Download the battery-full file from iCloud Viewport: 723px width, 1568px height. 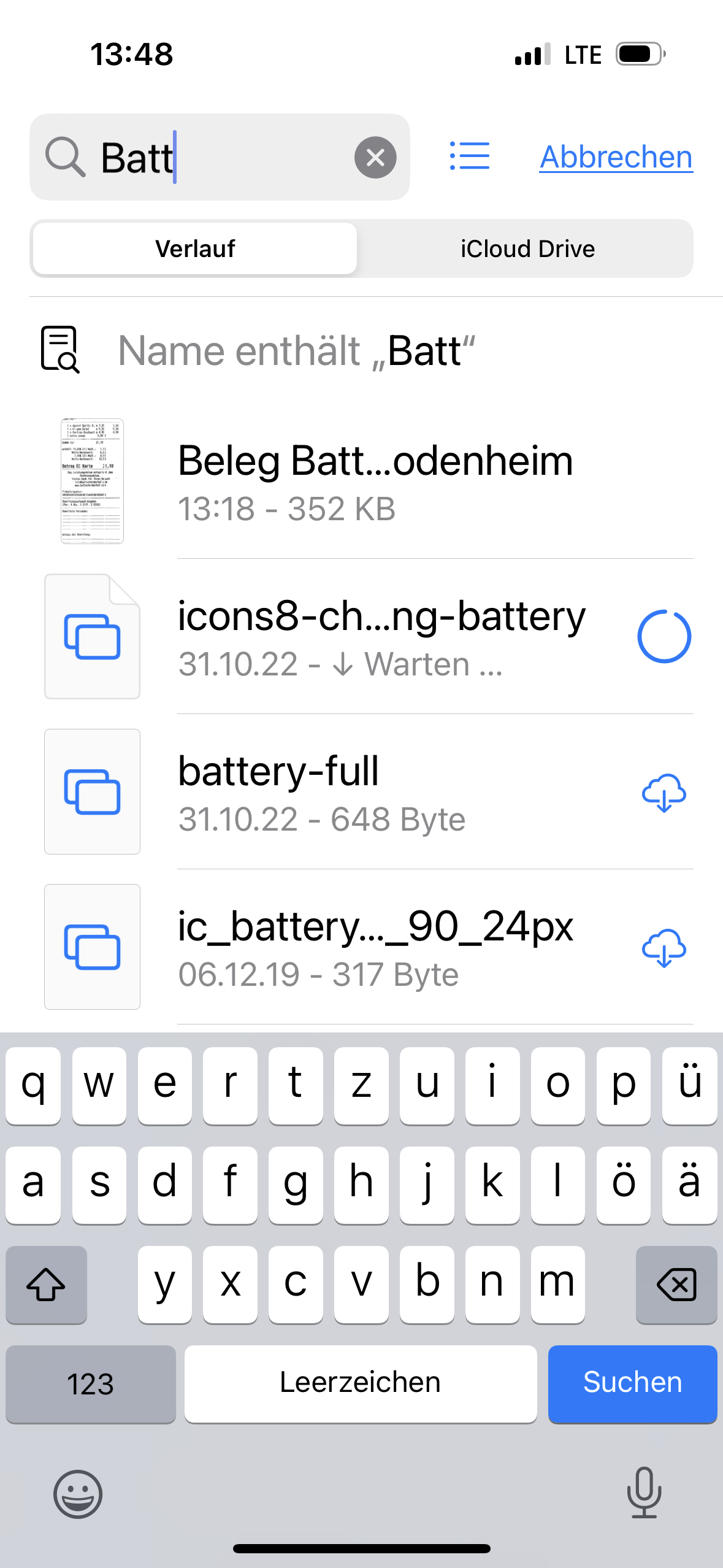pos(664,793)
